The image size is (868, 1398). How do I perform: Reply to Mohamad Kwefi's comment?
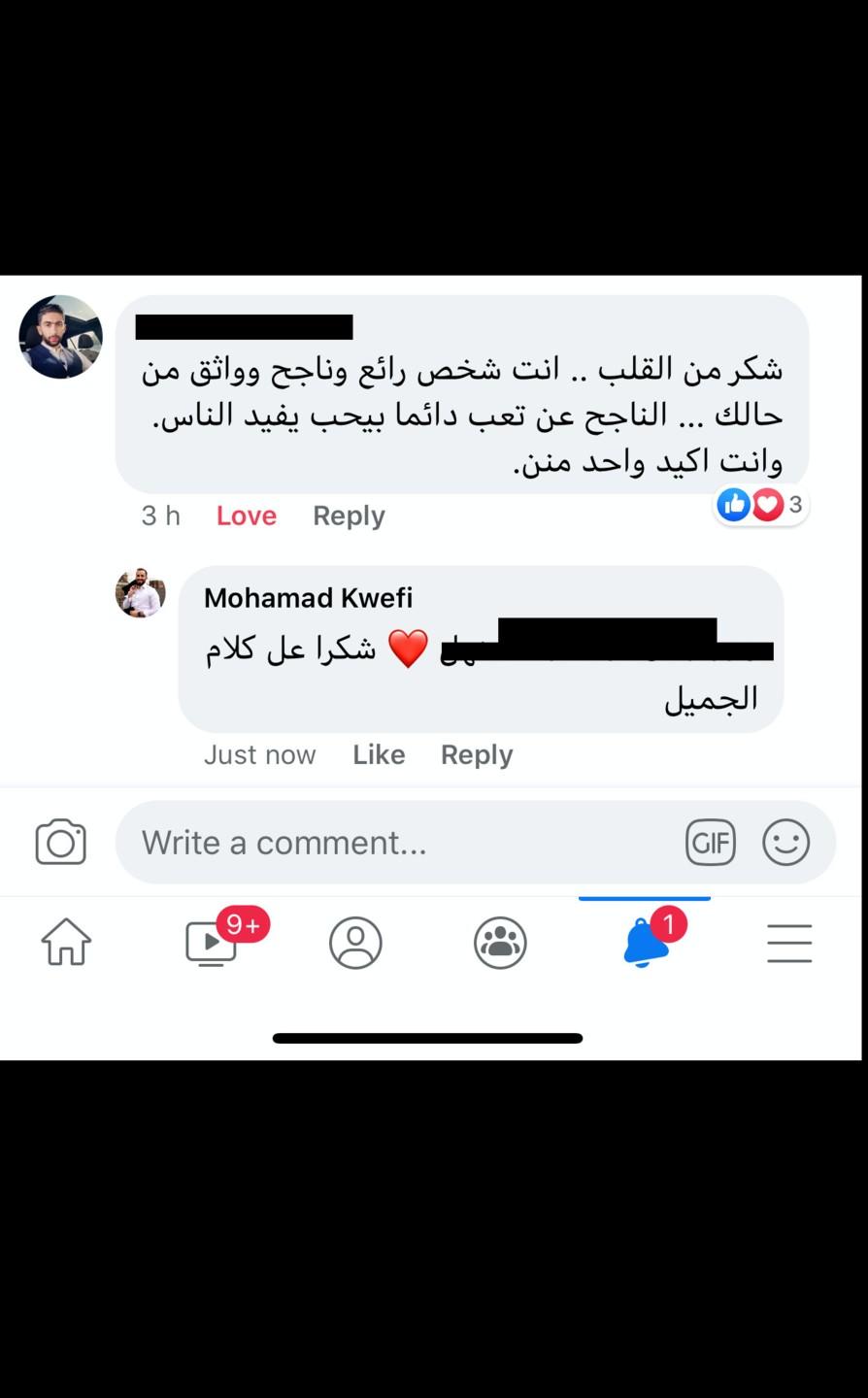[476, 754]
